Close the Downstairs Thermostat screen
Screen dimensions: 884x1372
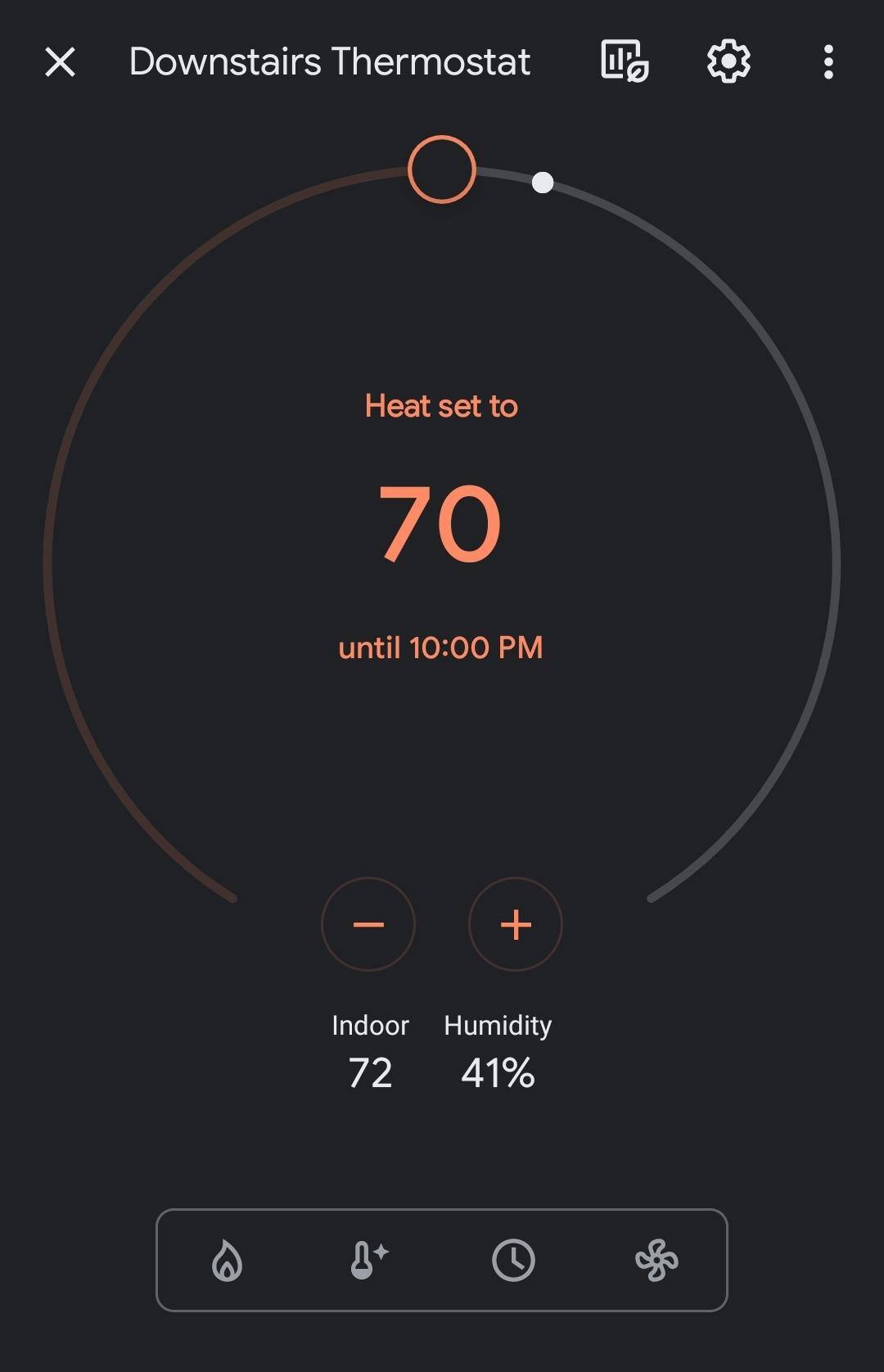60,62
